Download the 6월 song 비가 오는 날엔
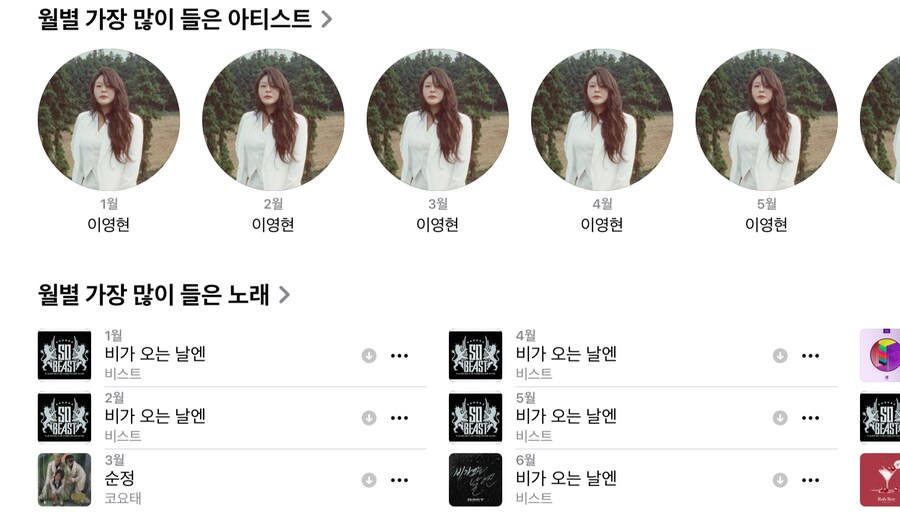The height and width of the screenshot is (520, 900). (780, 480)
